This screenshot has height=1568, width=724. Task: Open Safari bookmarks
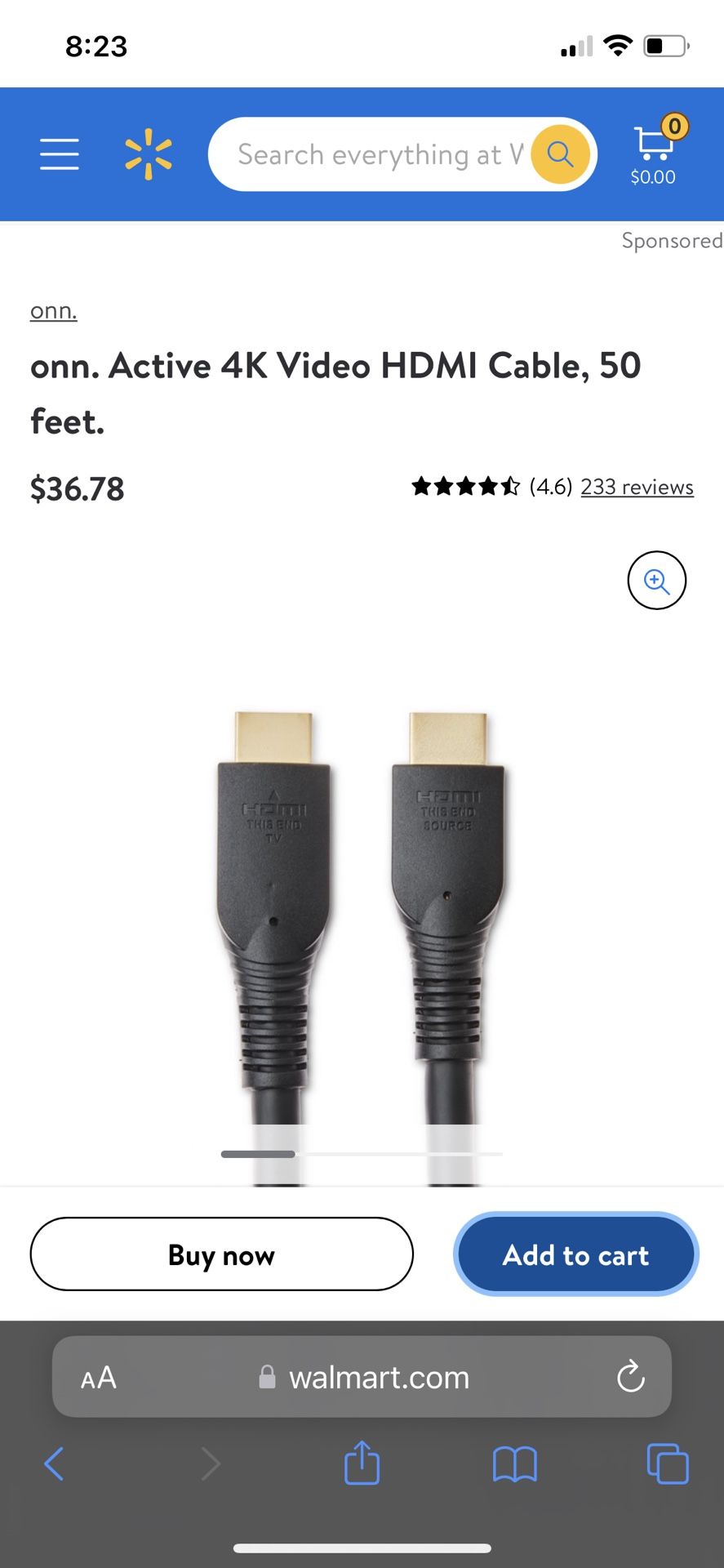tap(514, 1463)
